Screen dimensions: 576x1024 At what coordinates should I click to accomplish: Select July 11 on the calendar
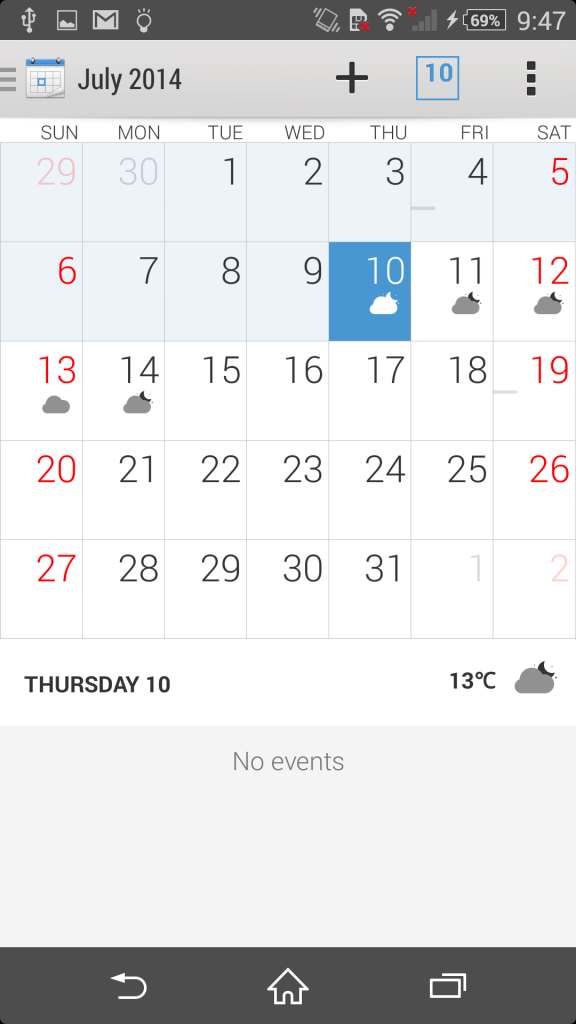pos(452,291)
